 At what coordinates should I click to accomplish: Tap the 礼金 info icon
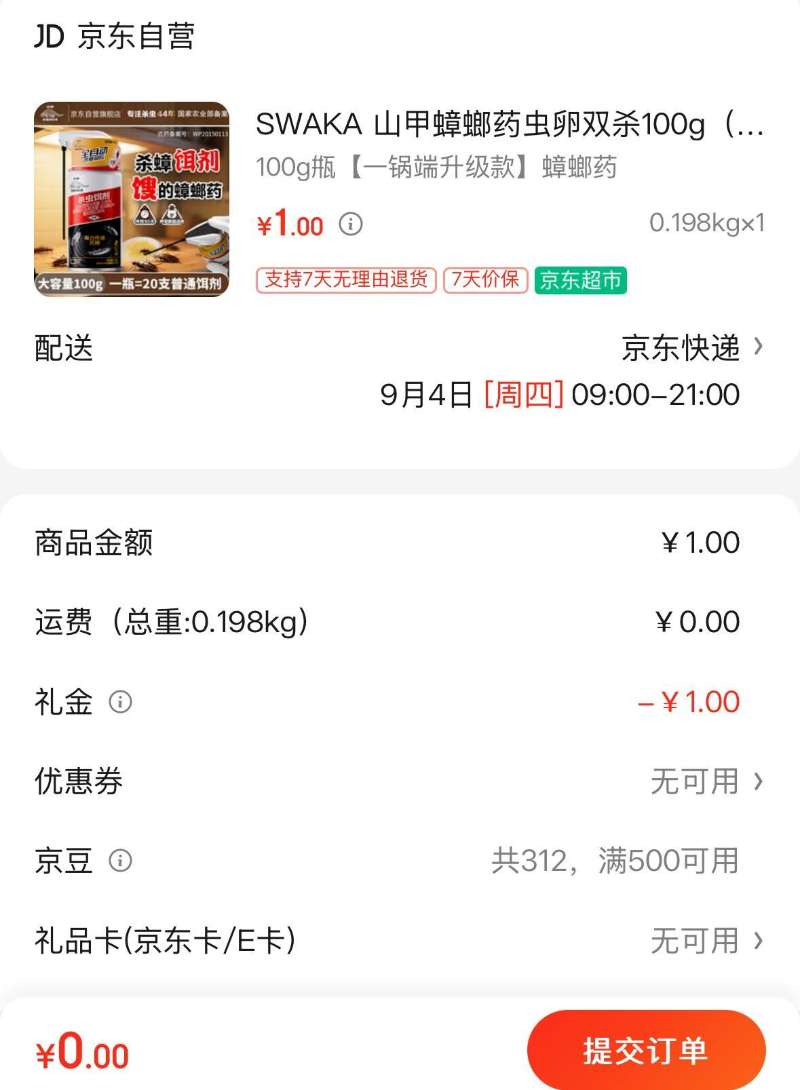pos(121,702)
